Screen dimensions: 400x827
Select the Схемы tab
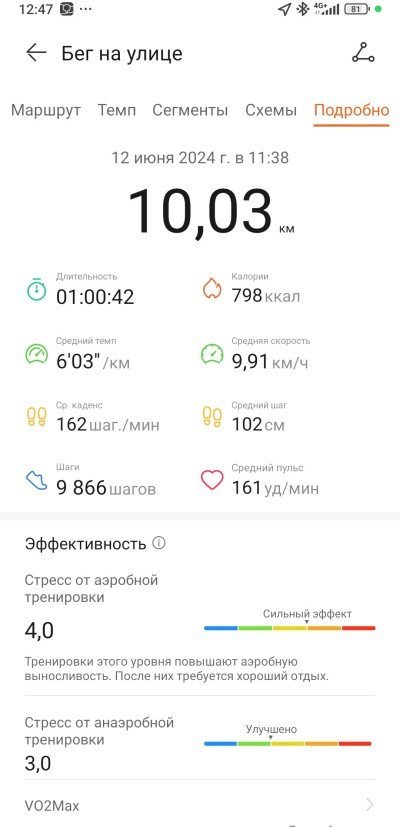tap(271, 110)
